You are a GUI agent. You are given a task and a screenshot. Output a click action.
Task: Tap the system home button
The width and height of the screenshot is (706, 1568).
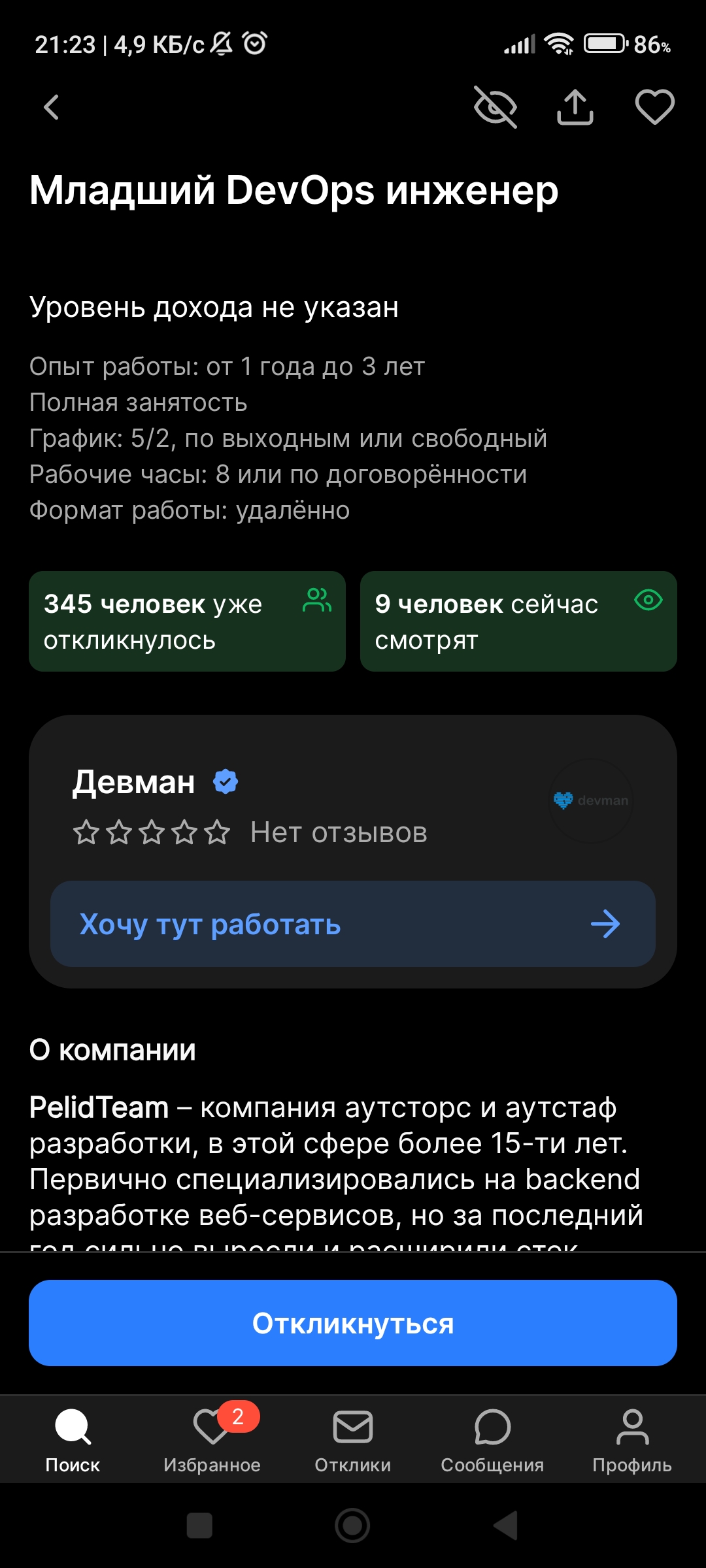(x=352, y=1526)
